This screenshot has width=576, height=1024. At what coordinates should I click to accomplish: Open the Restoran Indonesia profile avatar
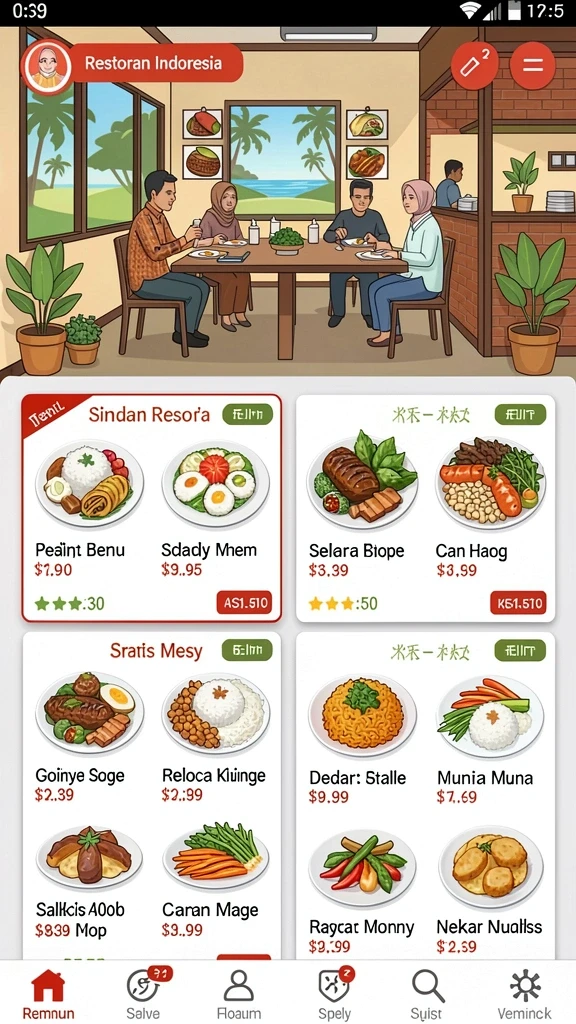pyautogui.click(x=46, y=65)
